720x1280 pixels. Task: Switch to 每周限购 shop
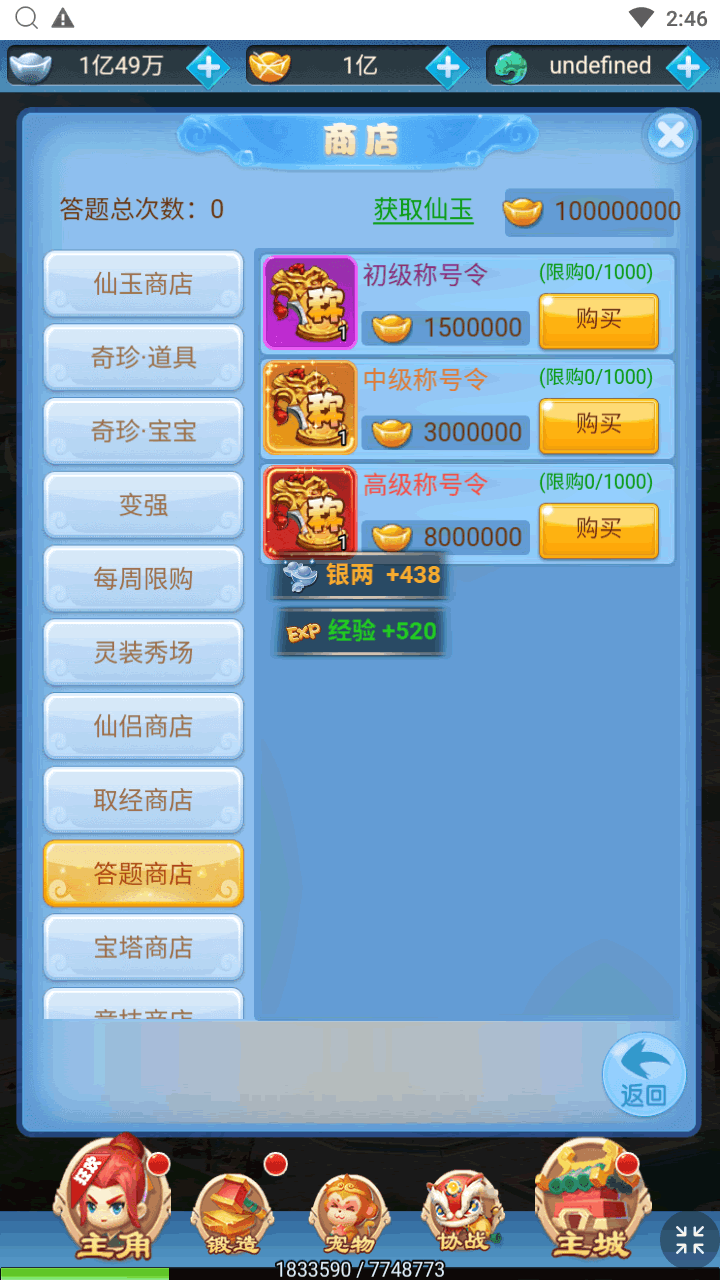pos(143,579)
